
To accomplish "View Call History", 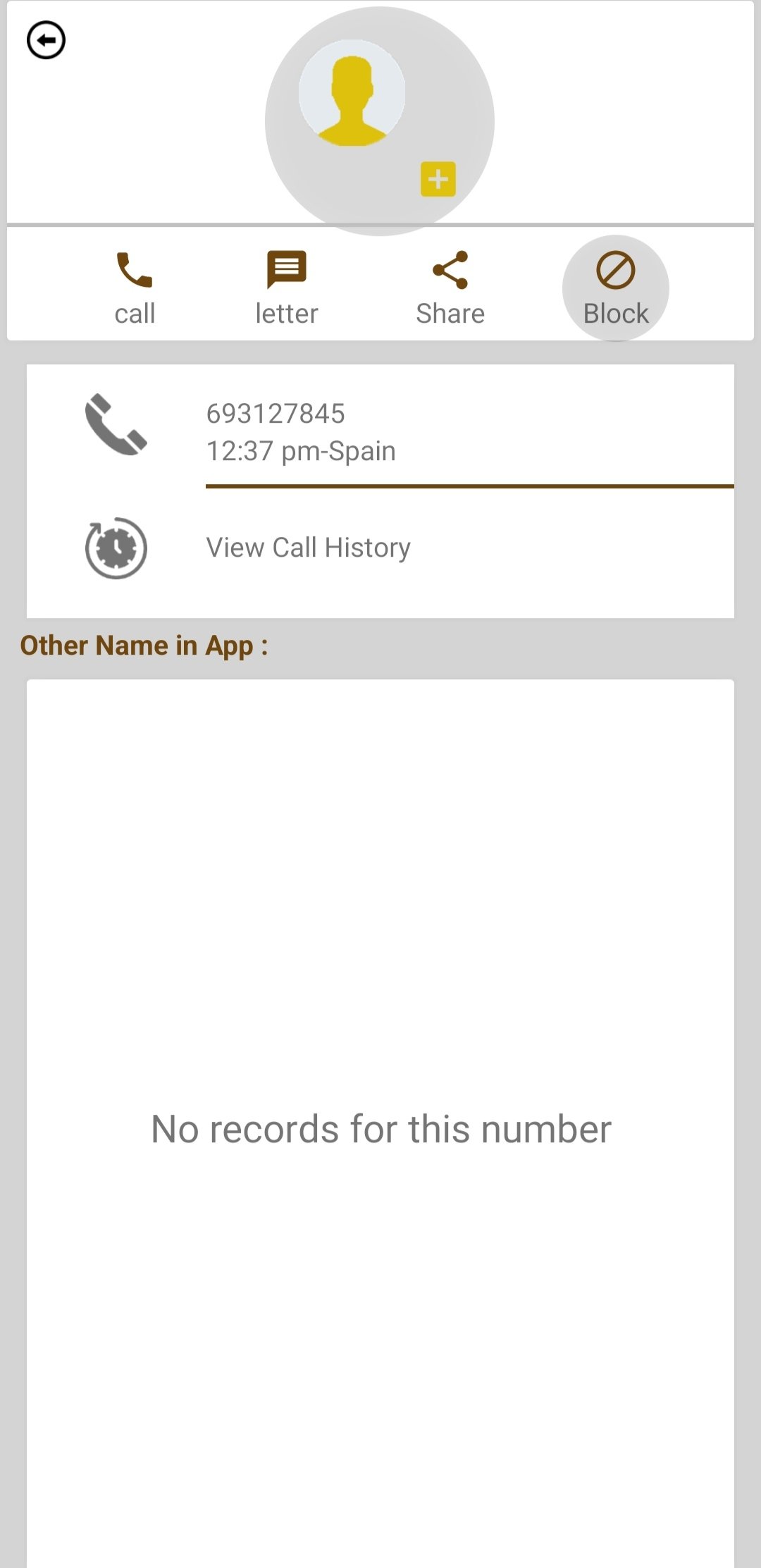I will coord(380,548).
